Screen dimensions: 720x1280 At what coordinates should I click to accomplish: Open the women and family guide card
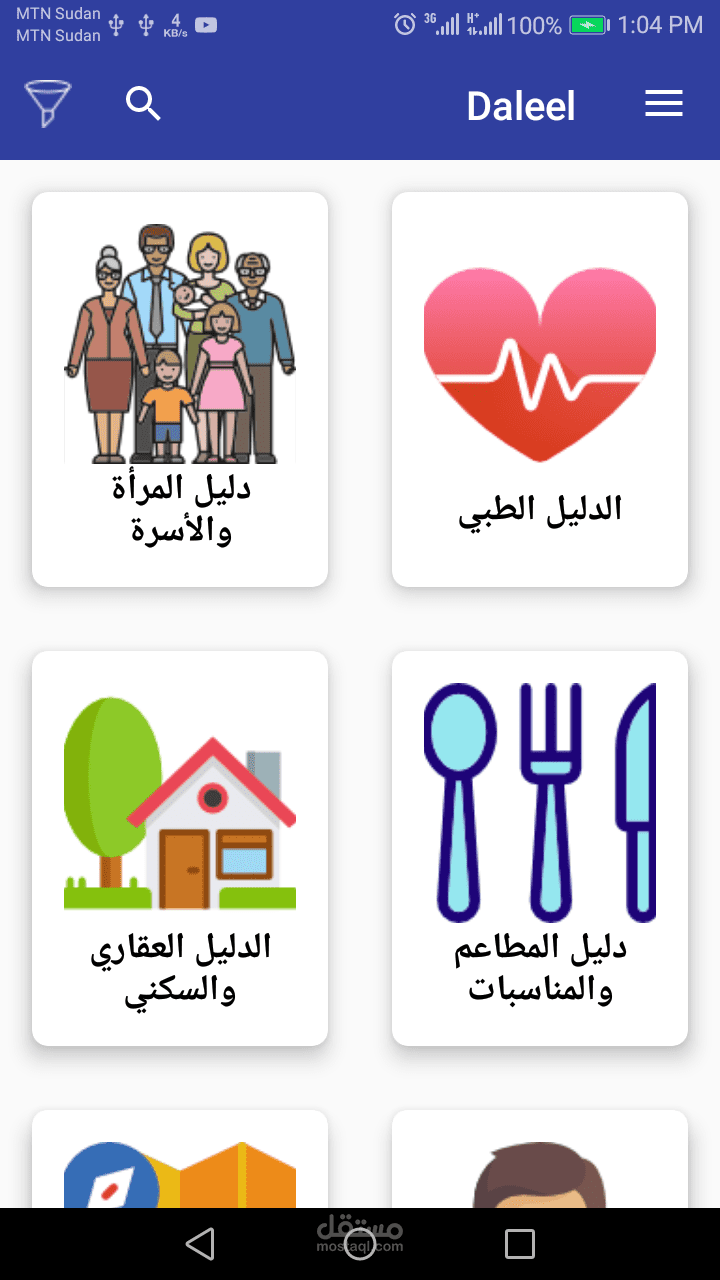[180, 389]
